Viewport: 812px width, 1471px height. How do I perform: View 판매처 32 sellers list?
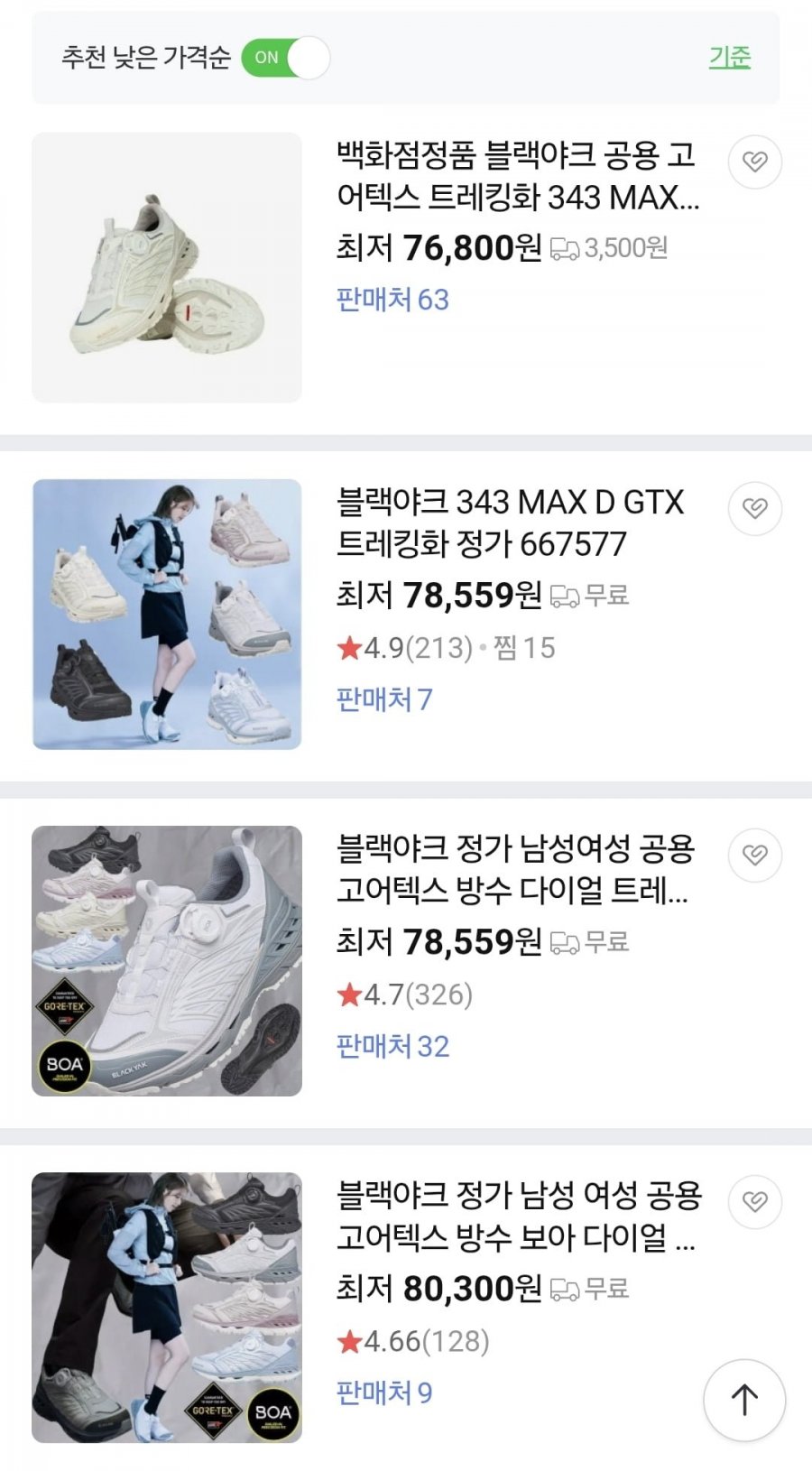coord(392,1046)
